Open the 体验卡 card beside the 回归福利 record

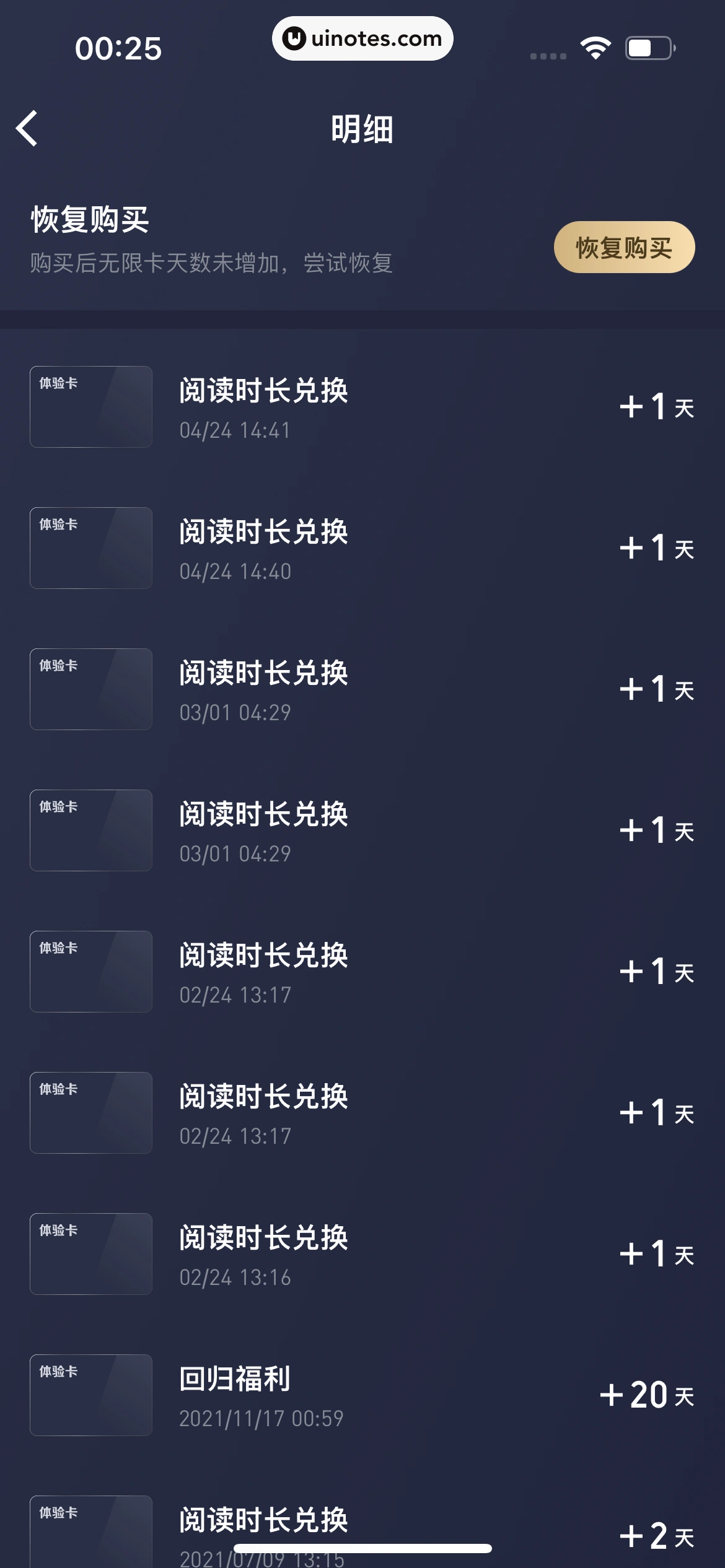(x=90, y=1395)
